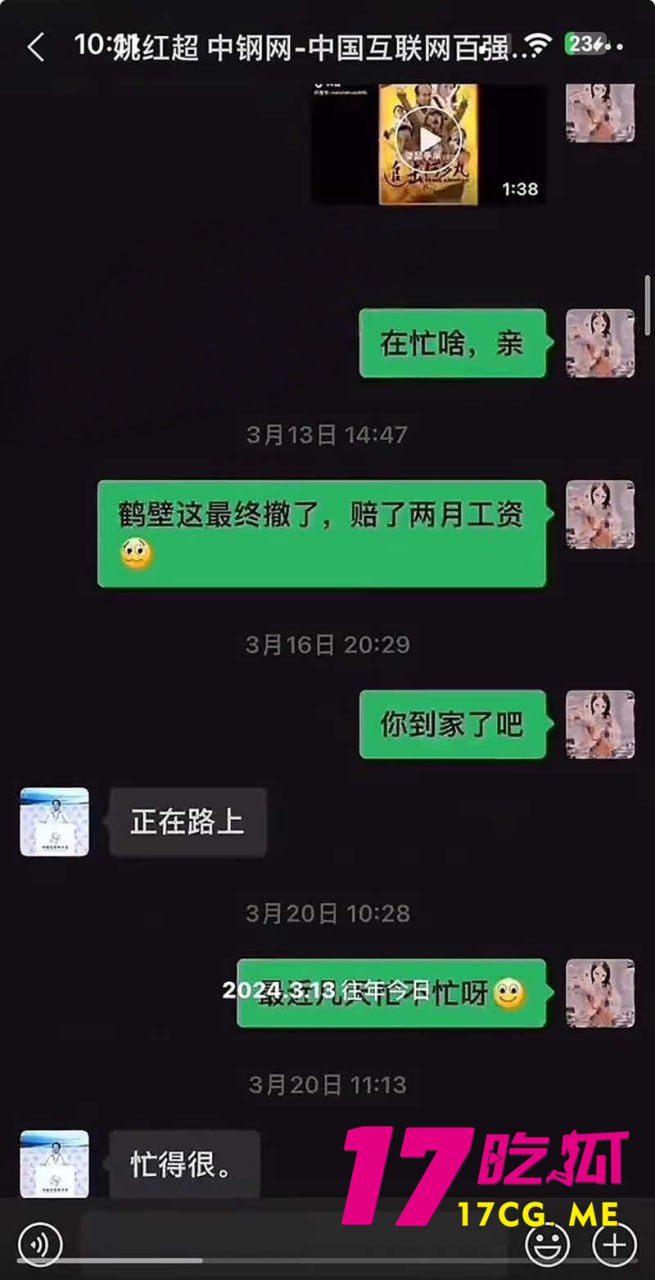Open own avatar beside 你到家了吧
The height and width of the screenshot is (1280, 655).
600,723
